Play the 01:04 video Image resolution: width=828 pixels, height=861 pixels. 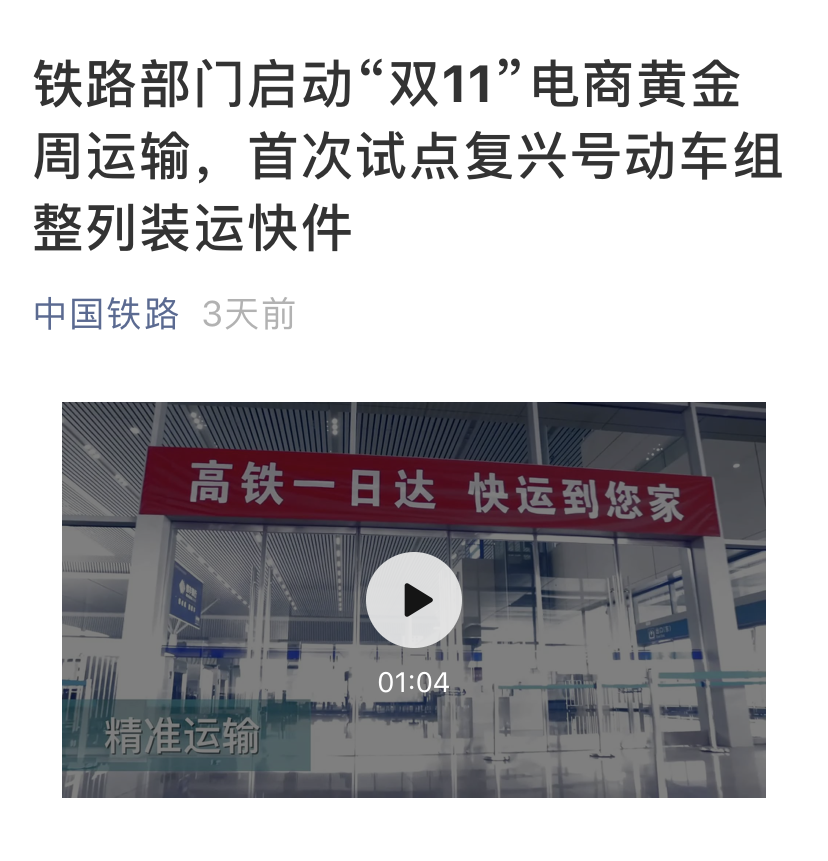click(413, 600)
